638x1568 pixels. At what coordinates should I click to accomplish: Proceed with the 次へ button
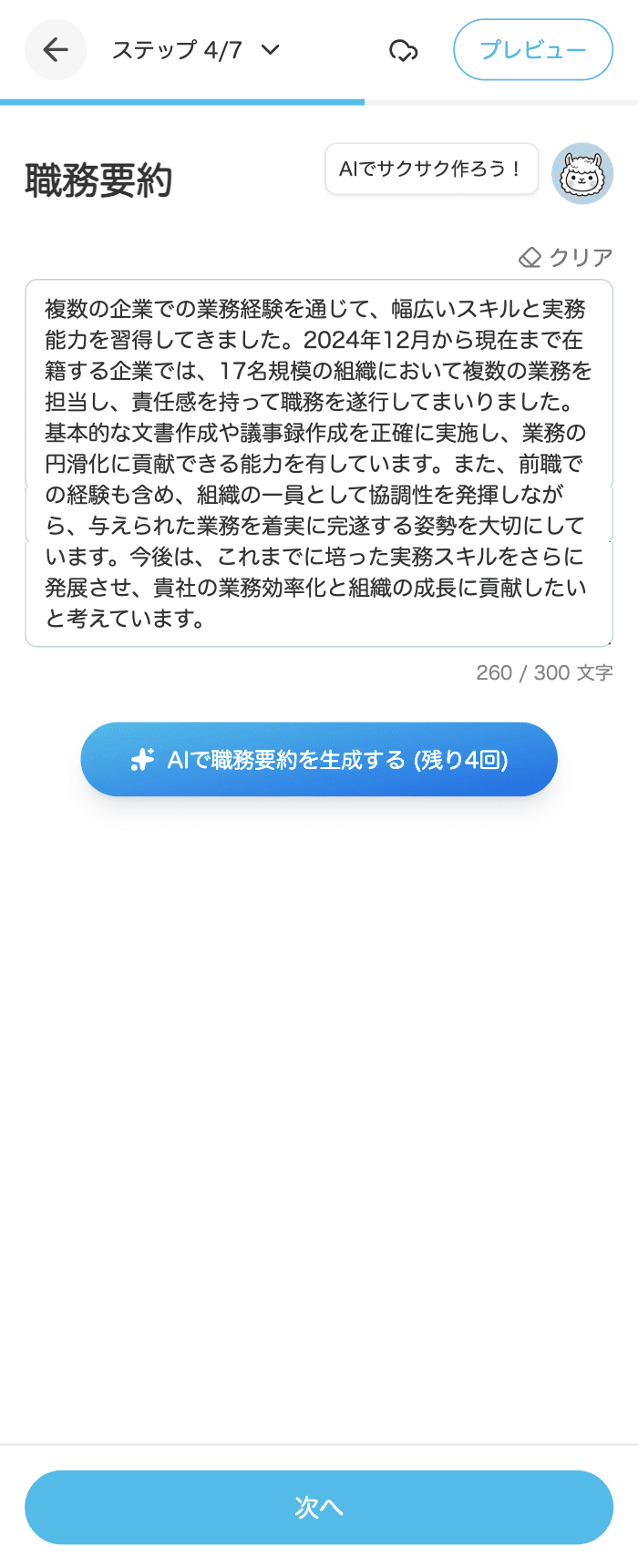point(319,1507)
